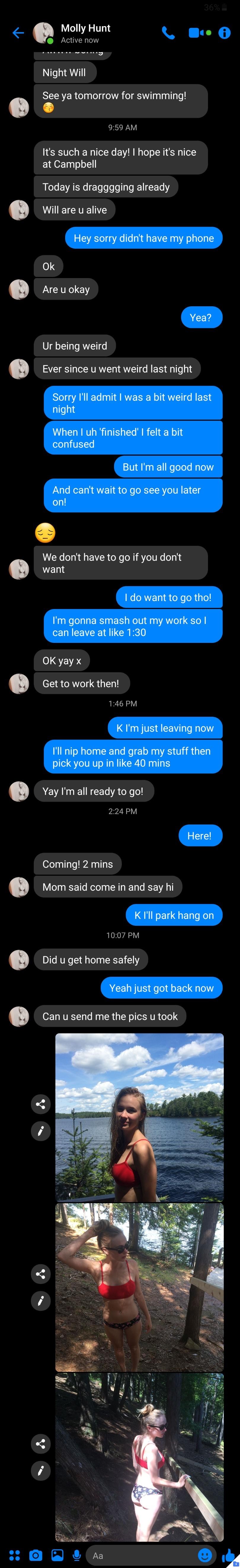Open the more apps grid menu
This screenshot has height=1568, width=240.
click(15, 1555)
